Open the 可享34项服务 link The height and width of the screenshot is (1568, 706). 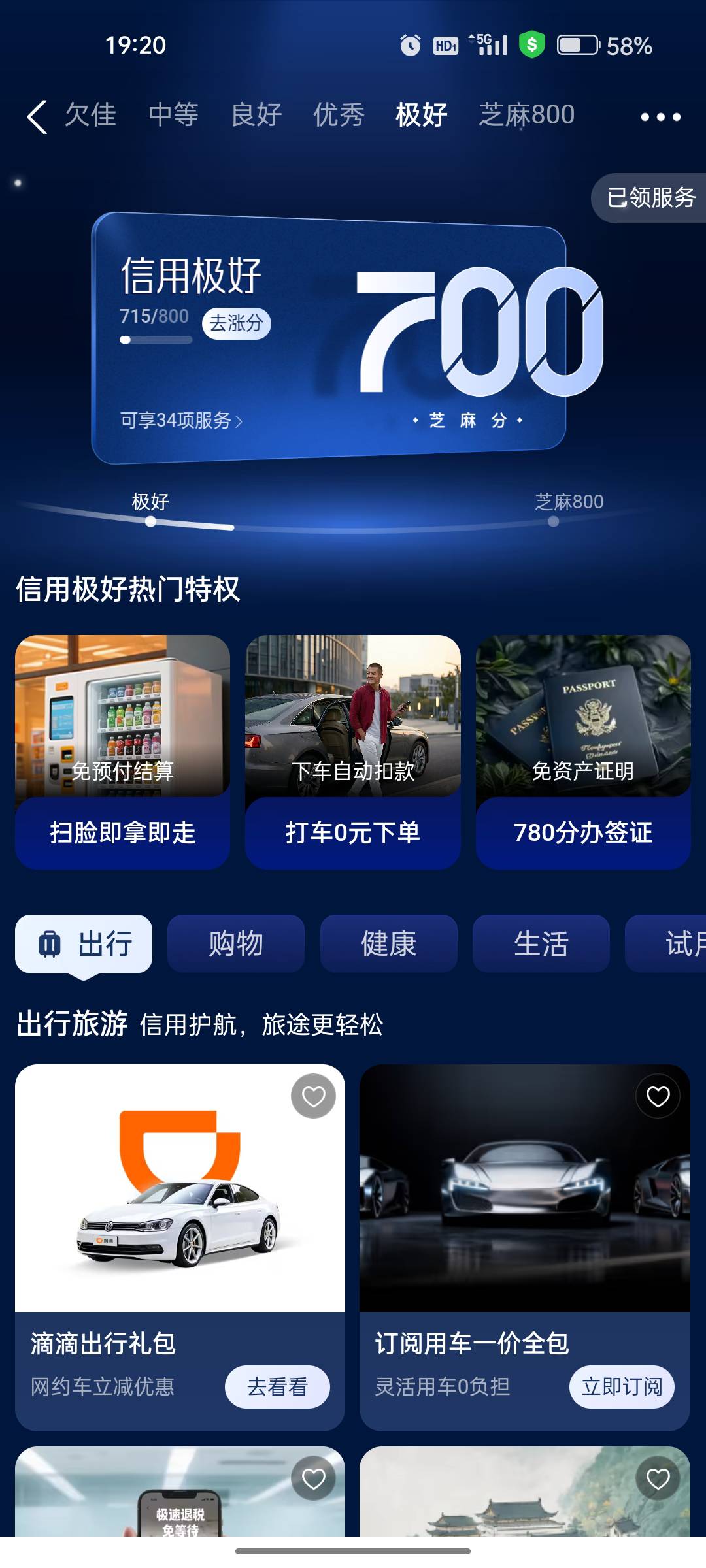[x=181, y=420]
